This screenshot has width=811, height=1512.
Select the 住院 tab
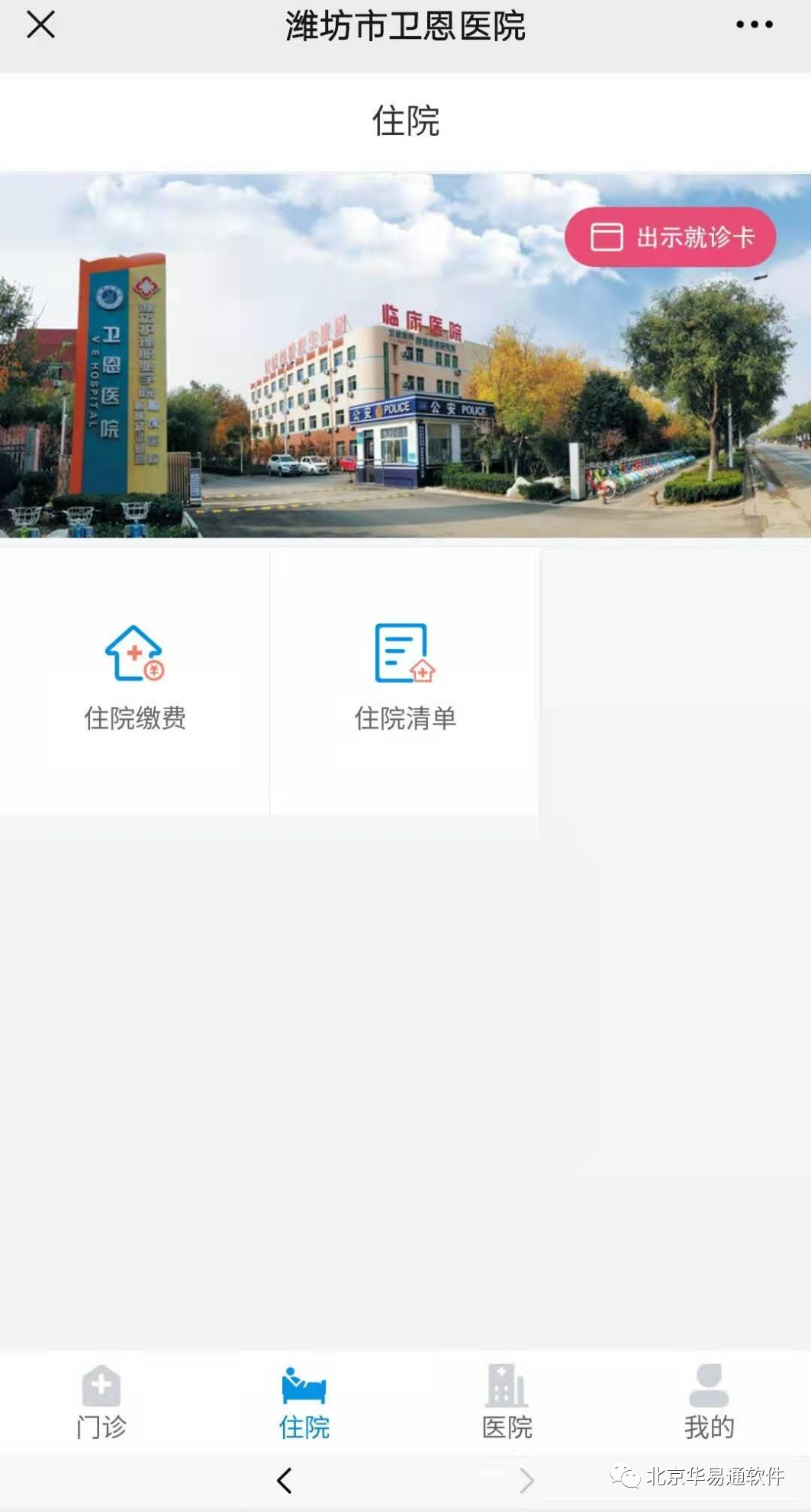[x=304, y=1401]
